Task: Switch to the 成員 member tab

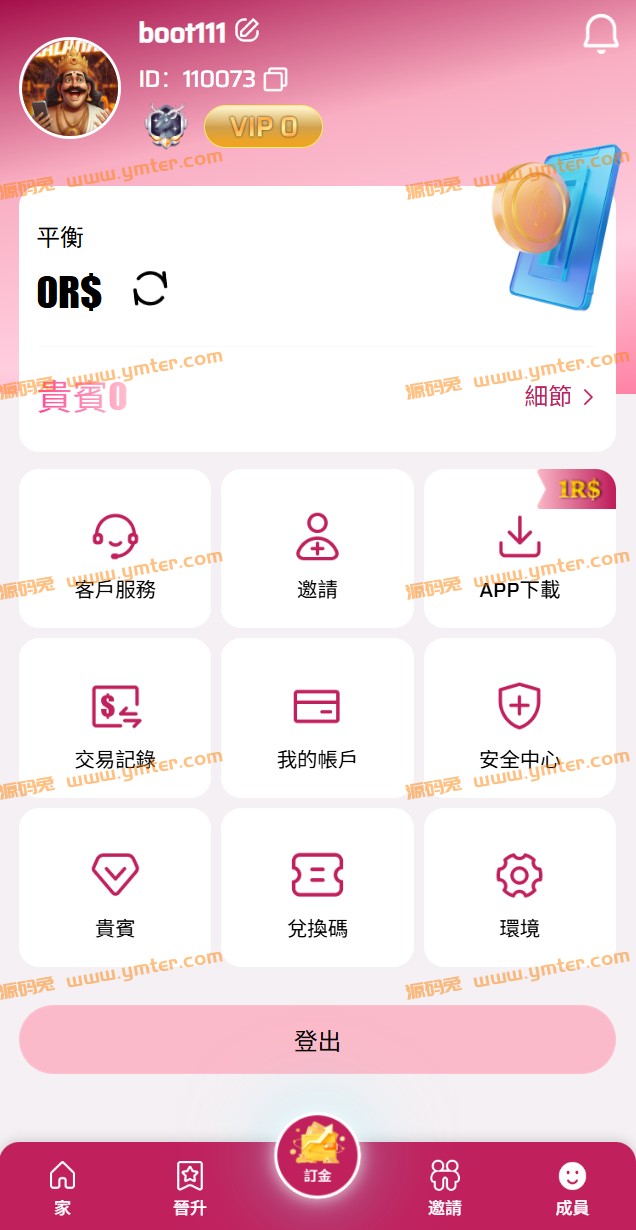Action: click(571, 1186)
